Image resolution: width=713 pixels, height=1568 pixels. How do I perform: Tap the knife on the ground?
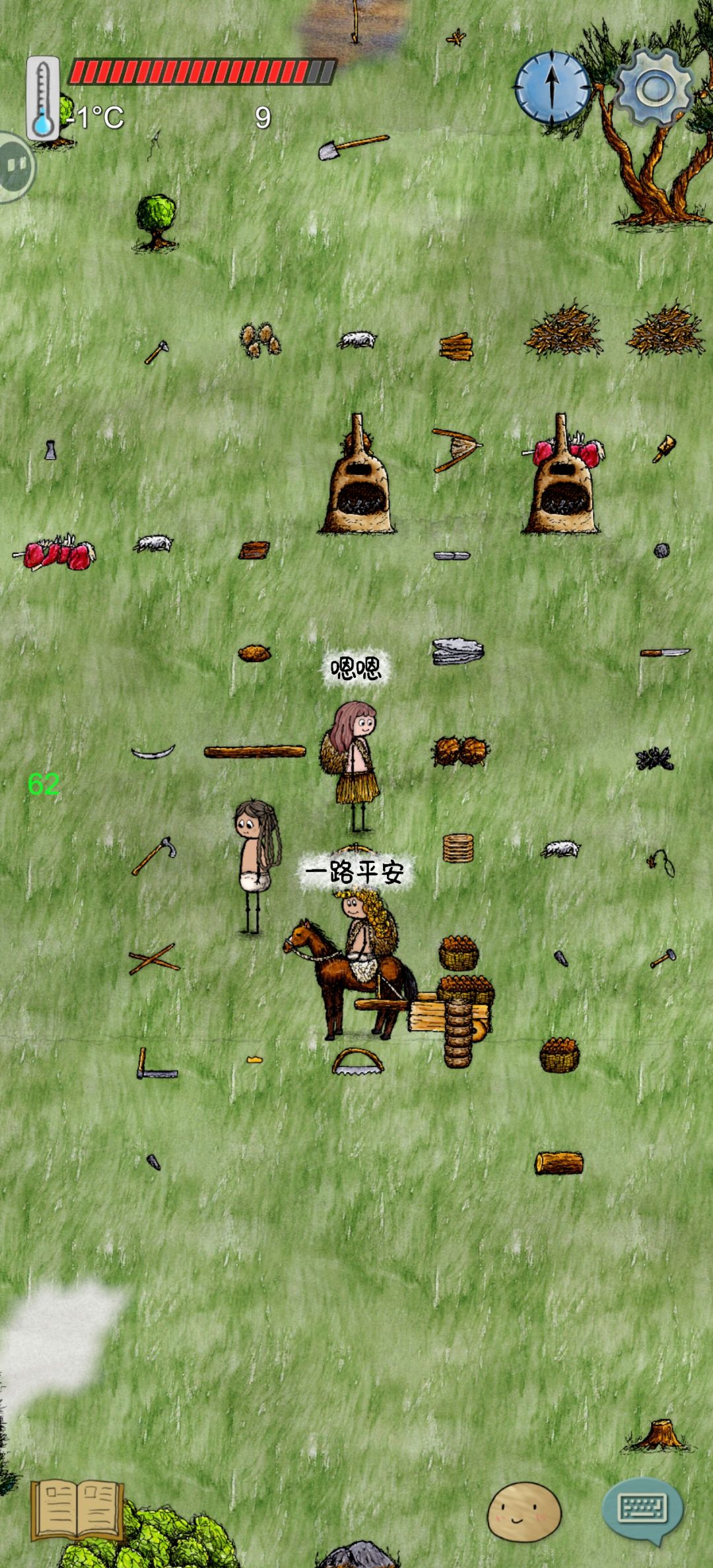[665, 652]
